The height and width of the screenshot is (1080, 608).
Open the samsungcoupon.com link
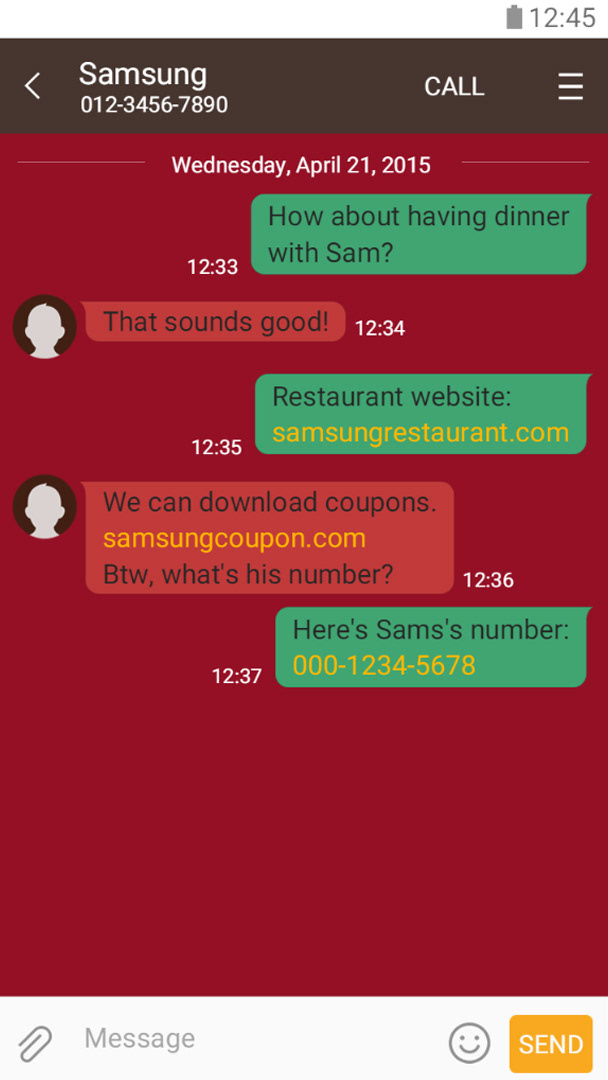pos(234,539)
